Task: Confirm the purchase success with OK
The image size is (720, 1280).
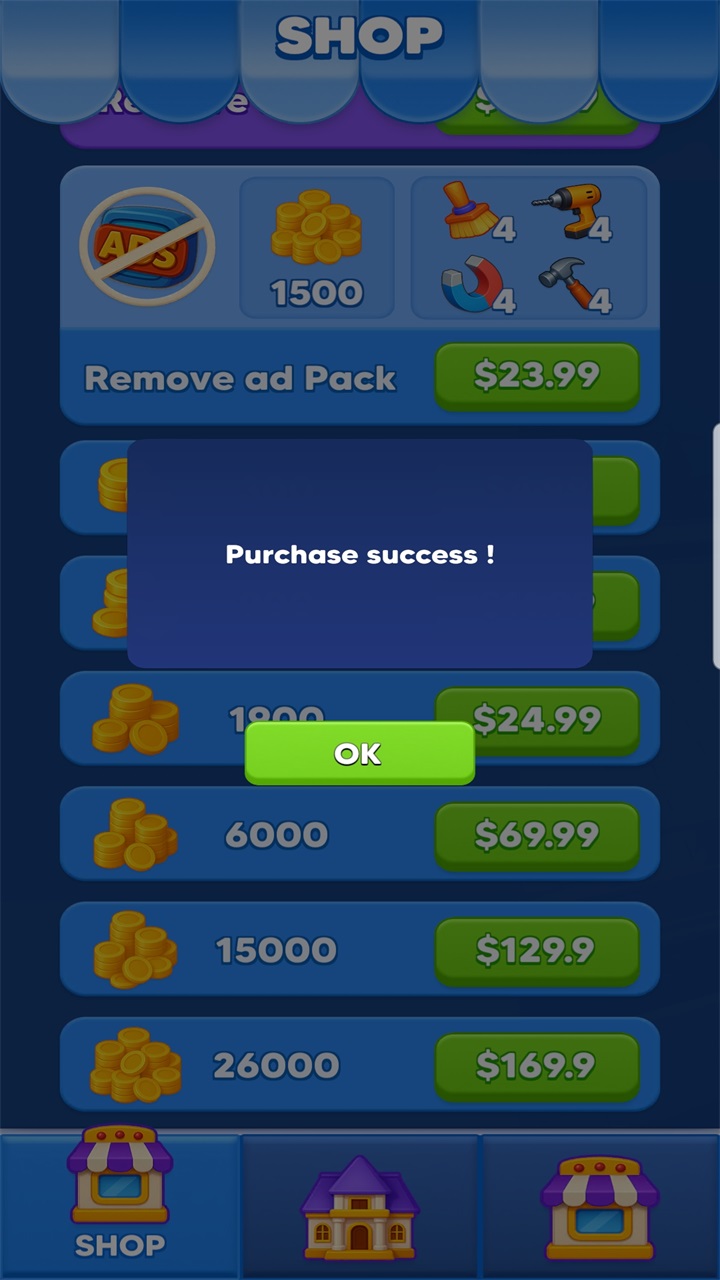Action: (x=359, y=753)
